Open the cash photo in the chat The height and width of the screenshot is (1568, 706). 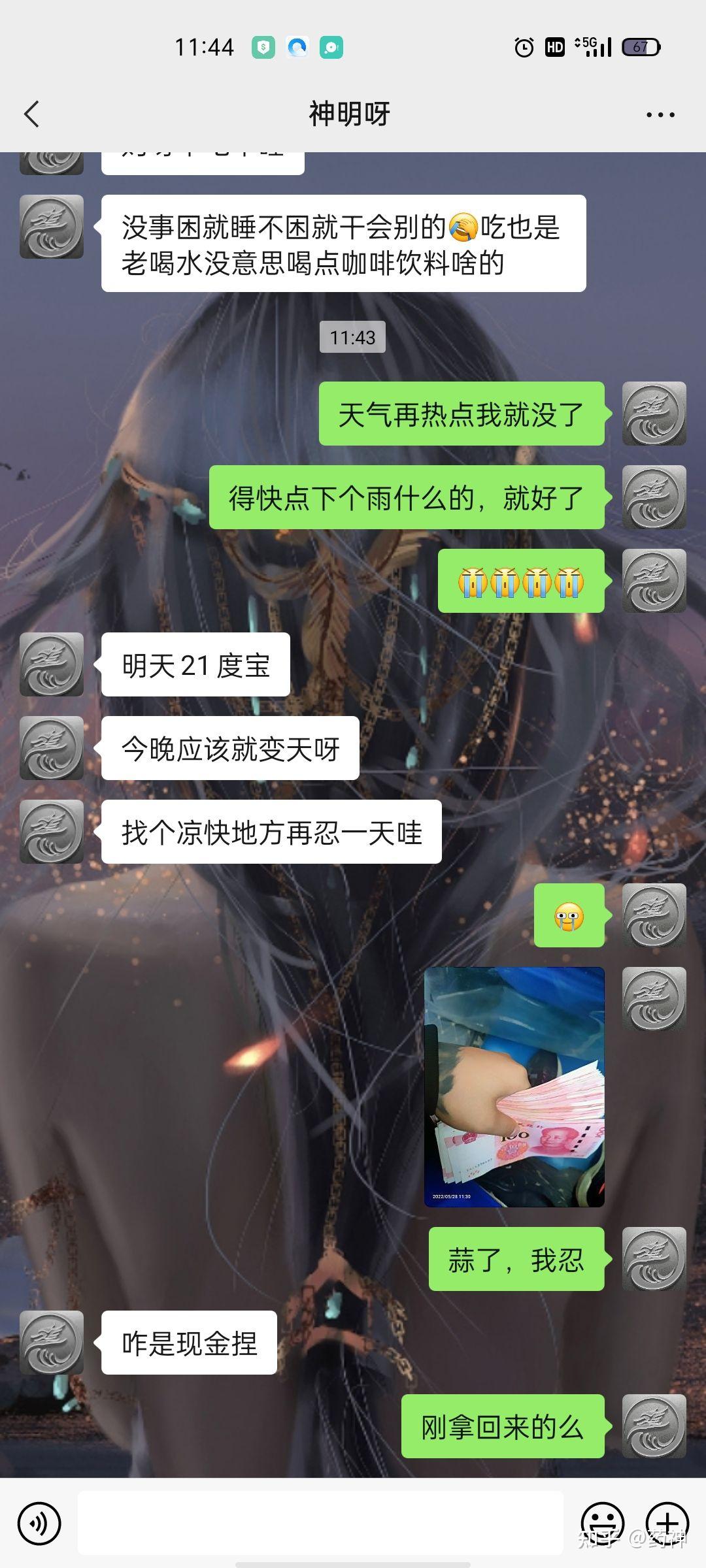pyautogui.click(x=514, y=1086)
